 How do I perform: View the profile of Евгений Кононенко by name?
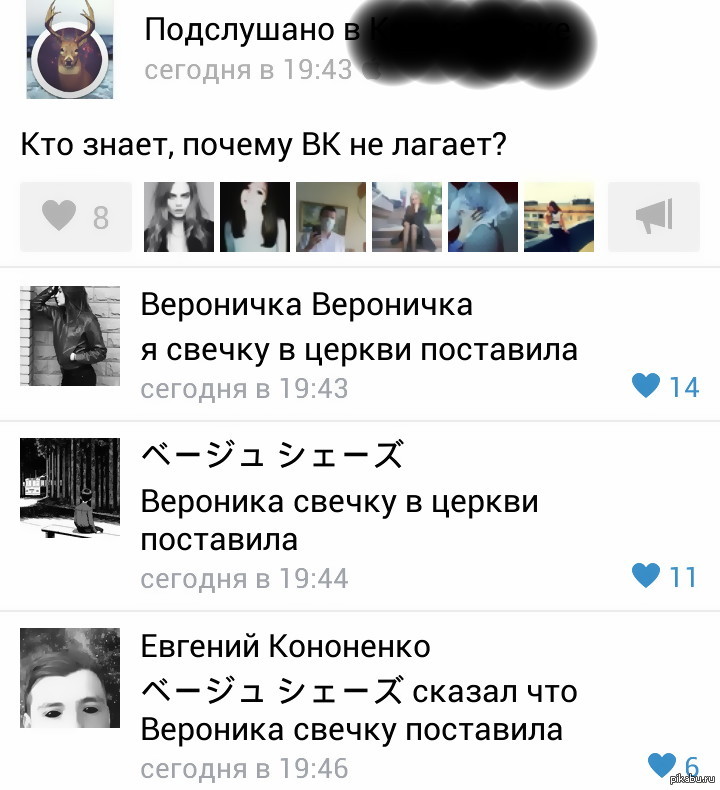tap(285, 647)
